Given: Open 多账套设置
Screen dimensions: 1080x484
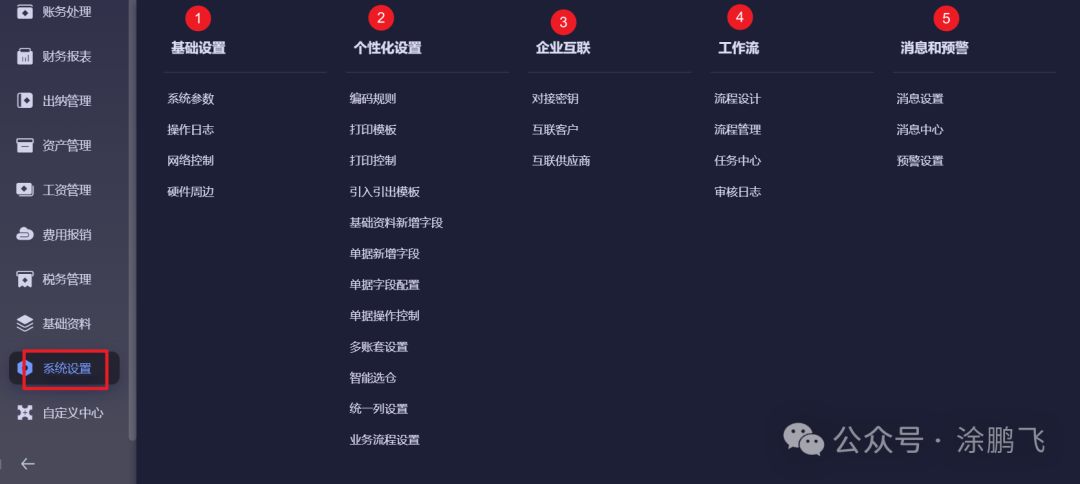Looking at the screenshot, I should click(x=378, y=347).
